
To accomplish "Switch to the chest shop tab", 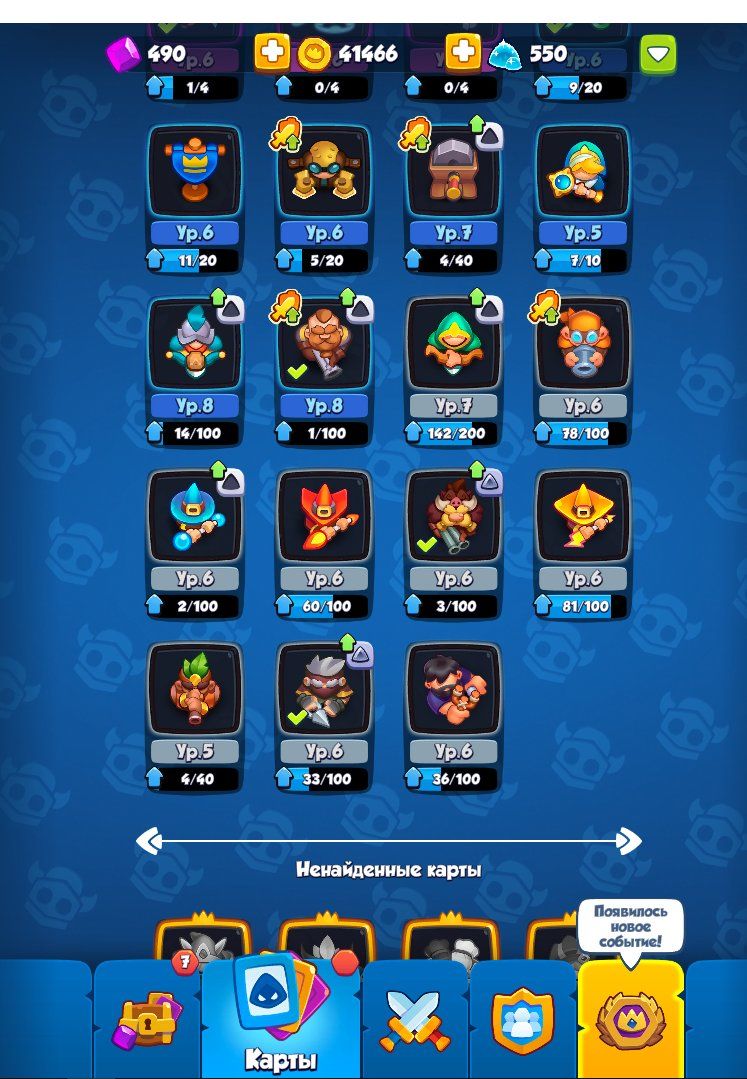I will click(147, 1020).
